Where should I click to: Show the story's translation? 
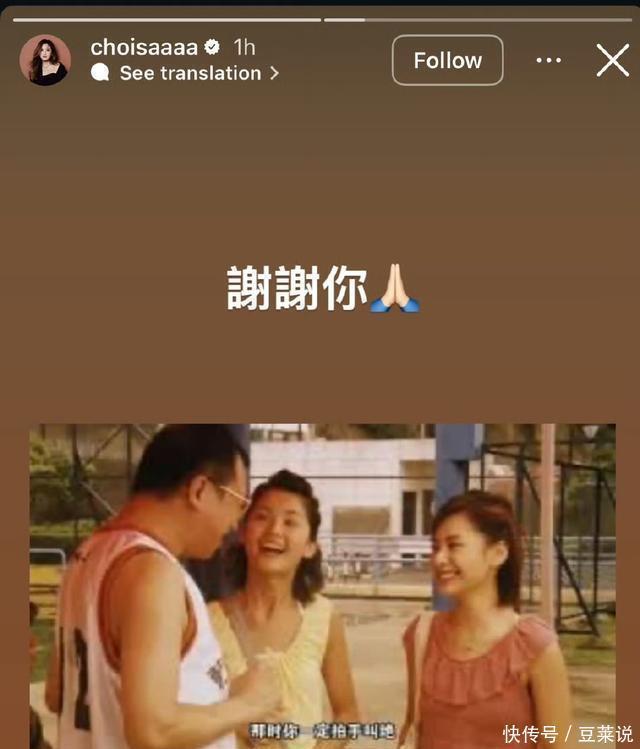[190, 73]
